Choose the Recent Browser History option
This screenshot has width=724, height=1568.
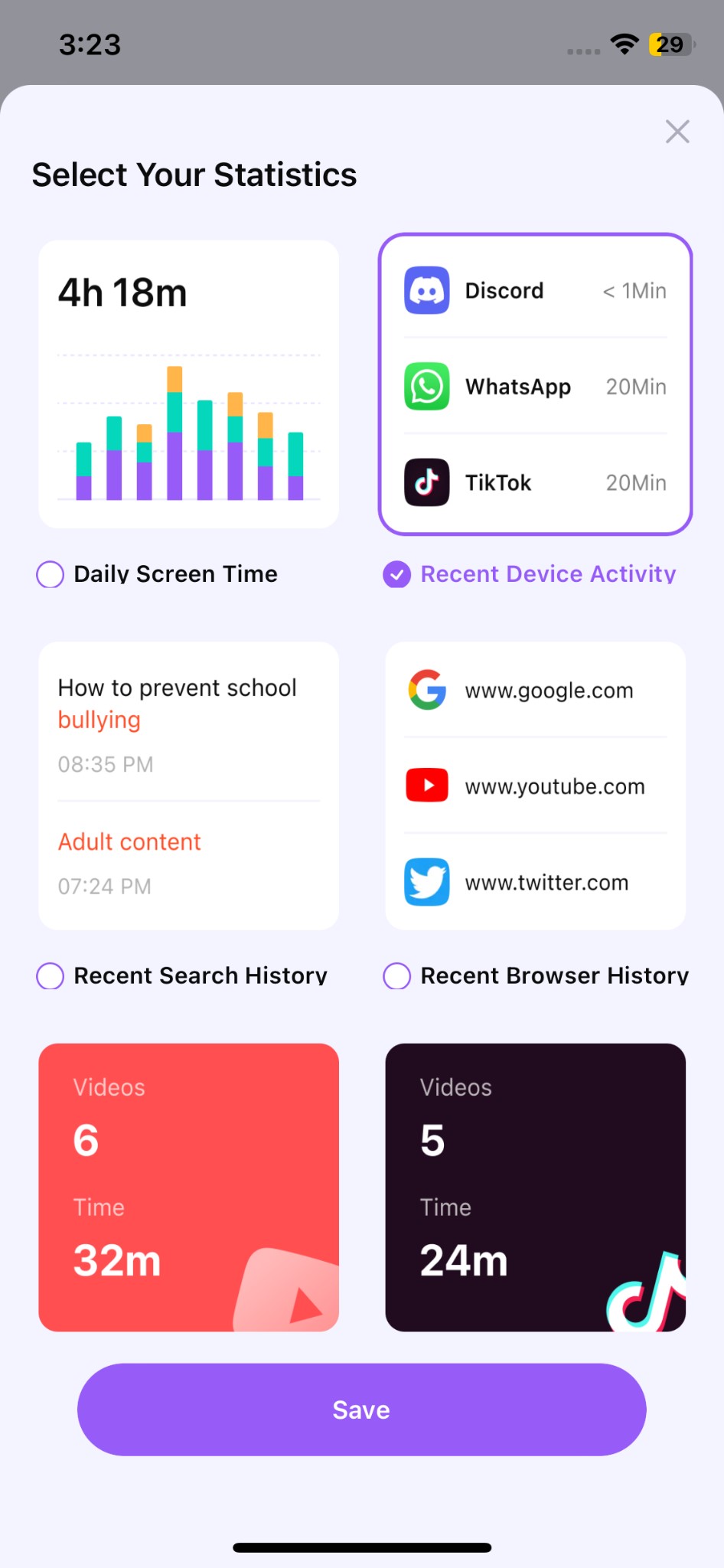click(396, 975)
